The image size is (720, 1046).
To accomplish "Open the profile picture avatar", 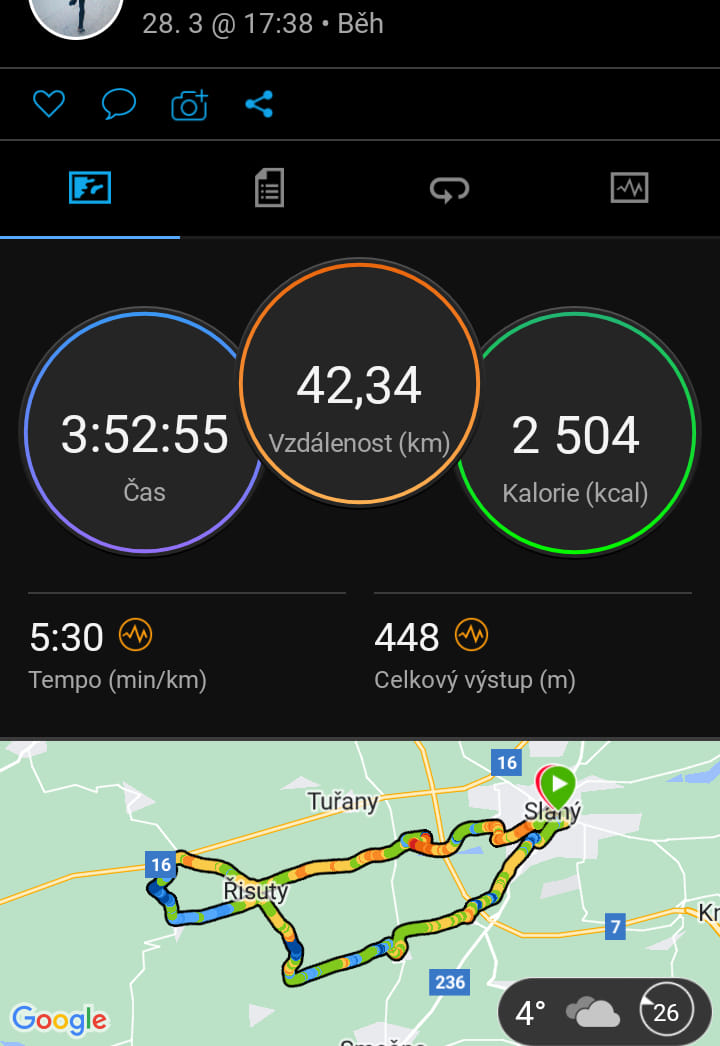I will (76, 12).
